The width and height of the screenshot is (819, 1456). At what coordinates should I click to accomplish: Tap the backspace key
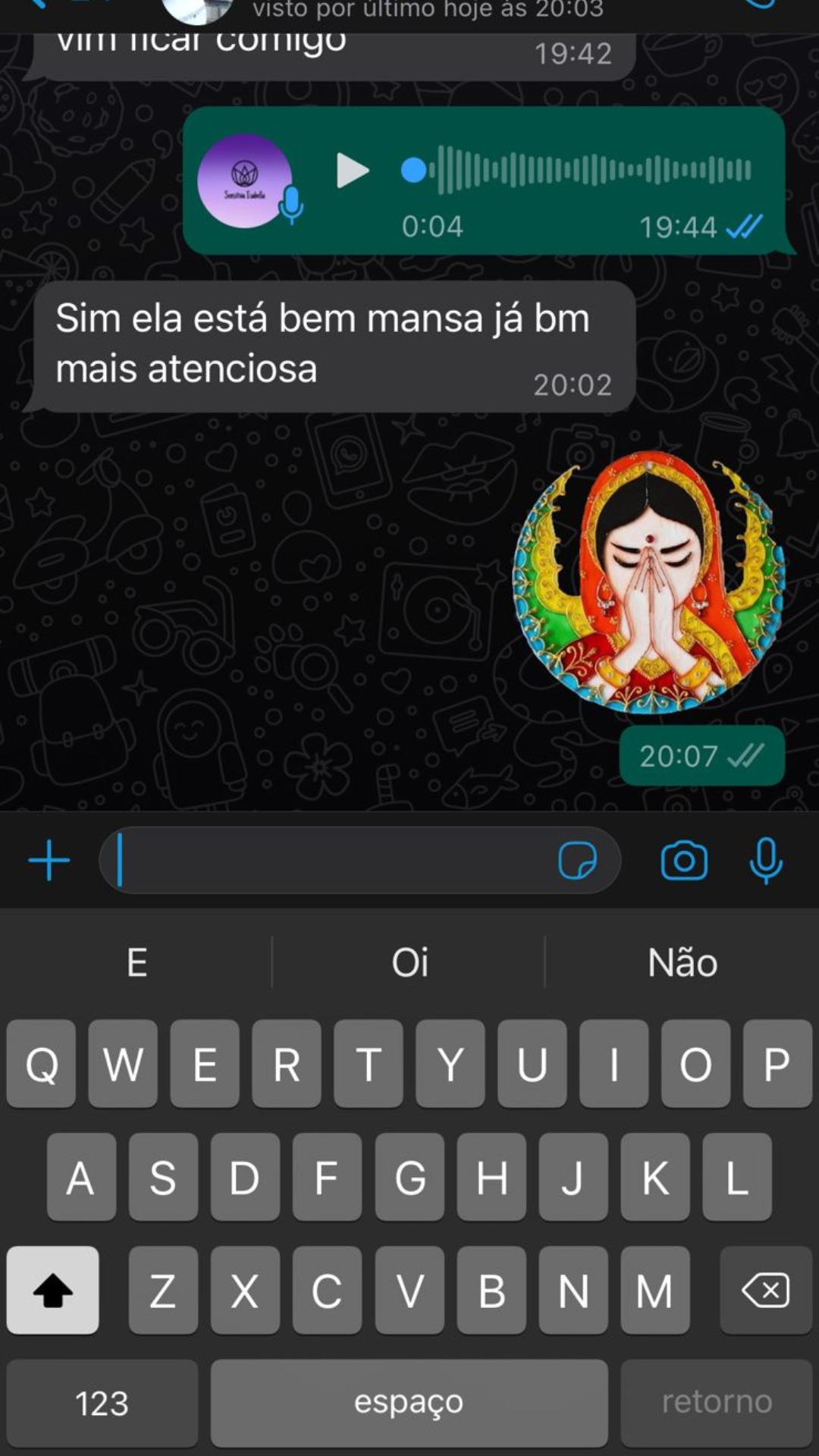pos(766,1290)
